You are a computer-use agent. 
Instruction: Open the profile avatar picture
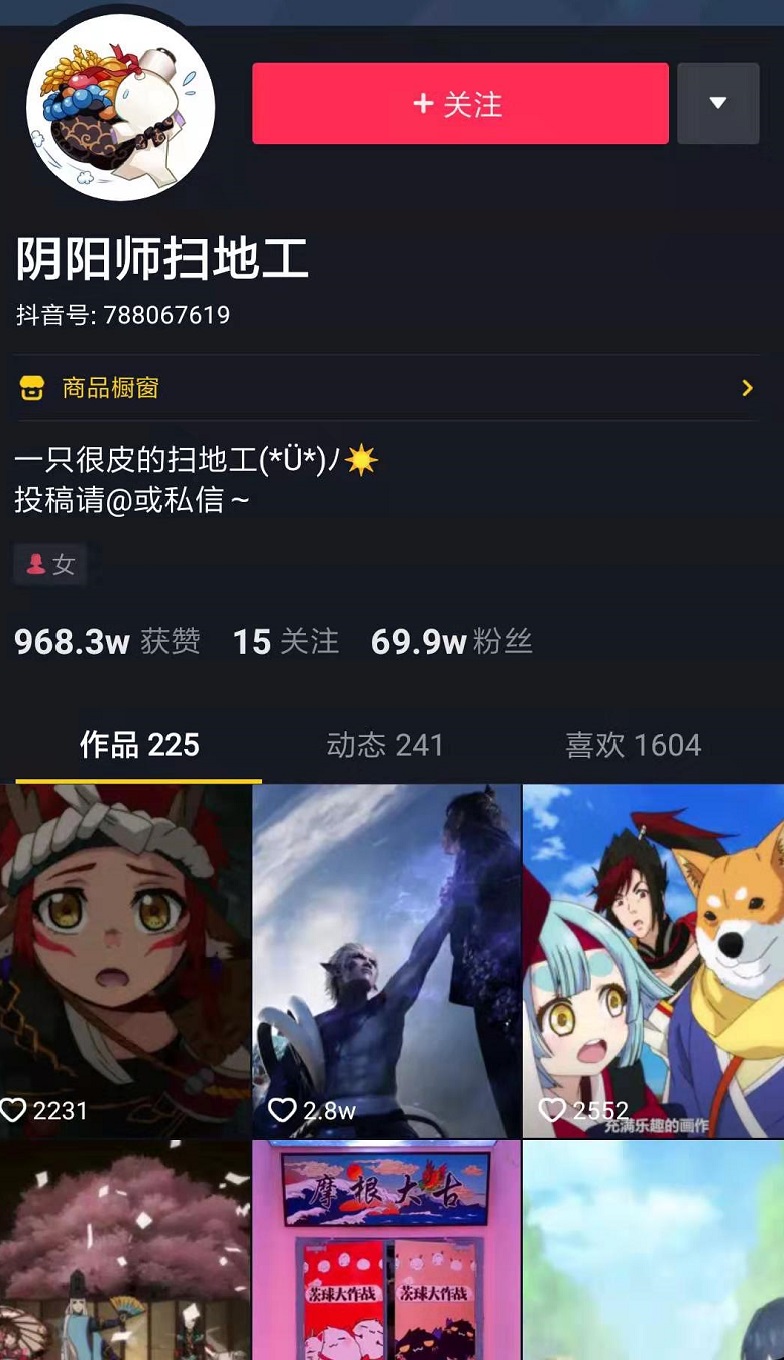(x=120, y=106)
